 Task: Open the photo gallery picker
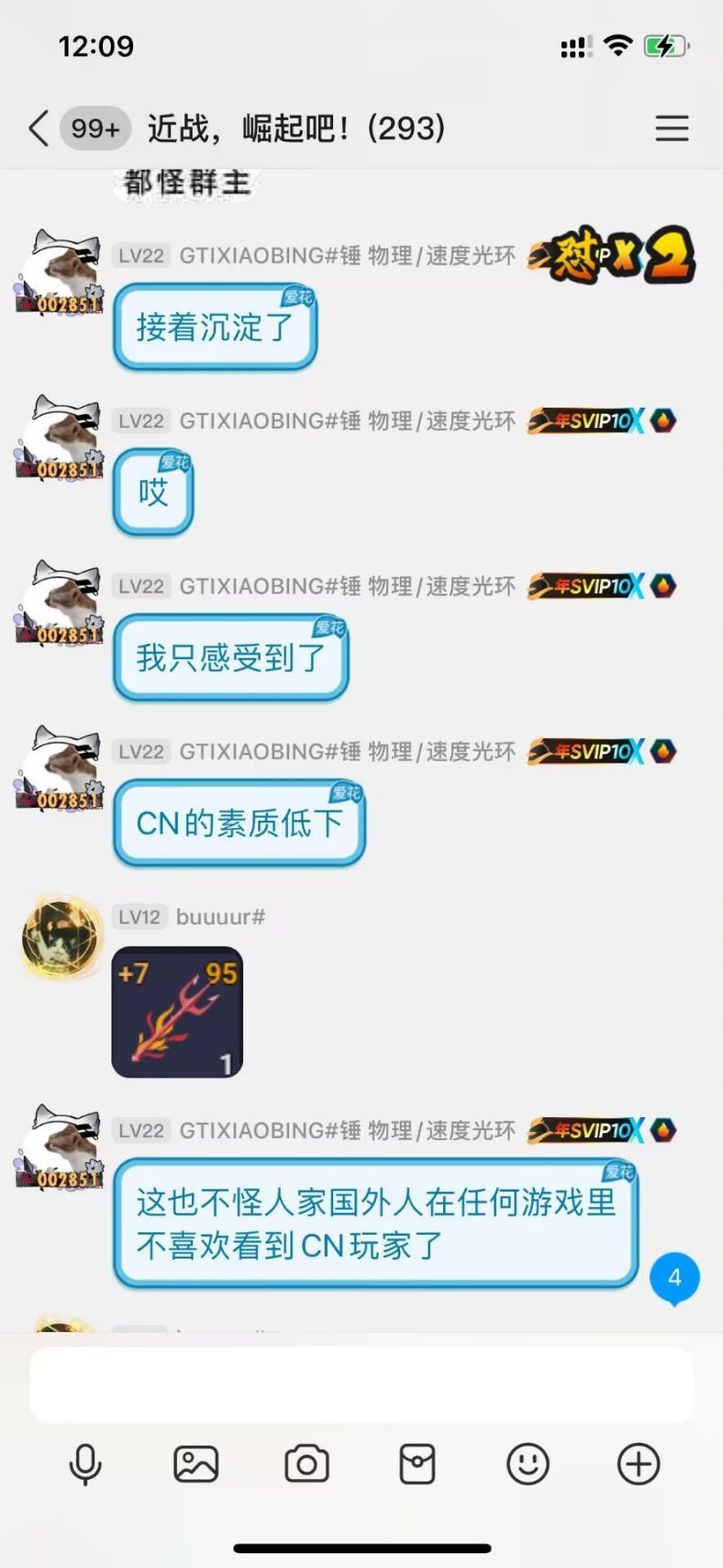click(x=196, y=1463)
